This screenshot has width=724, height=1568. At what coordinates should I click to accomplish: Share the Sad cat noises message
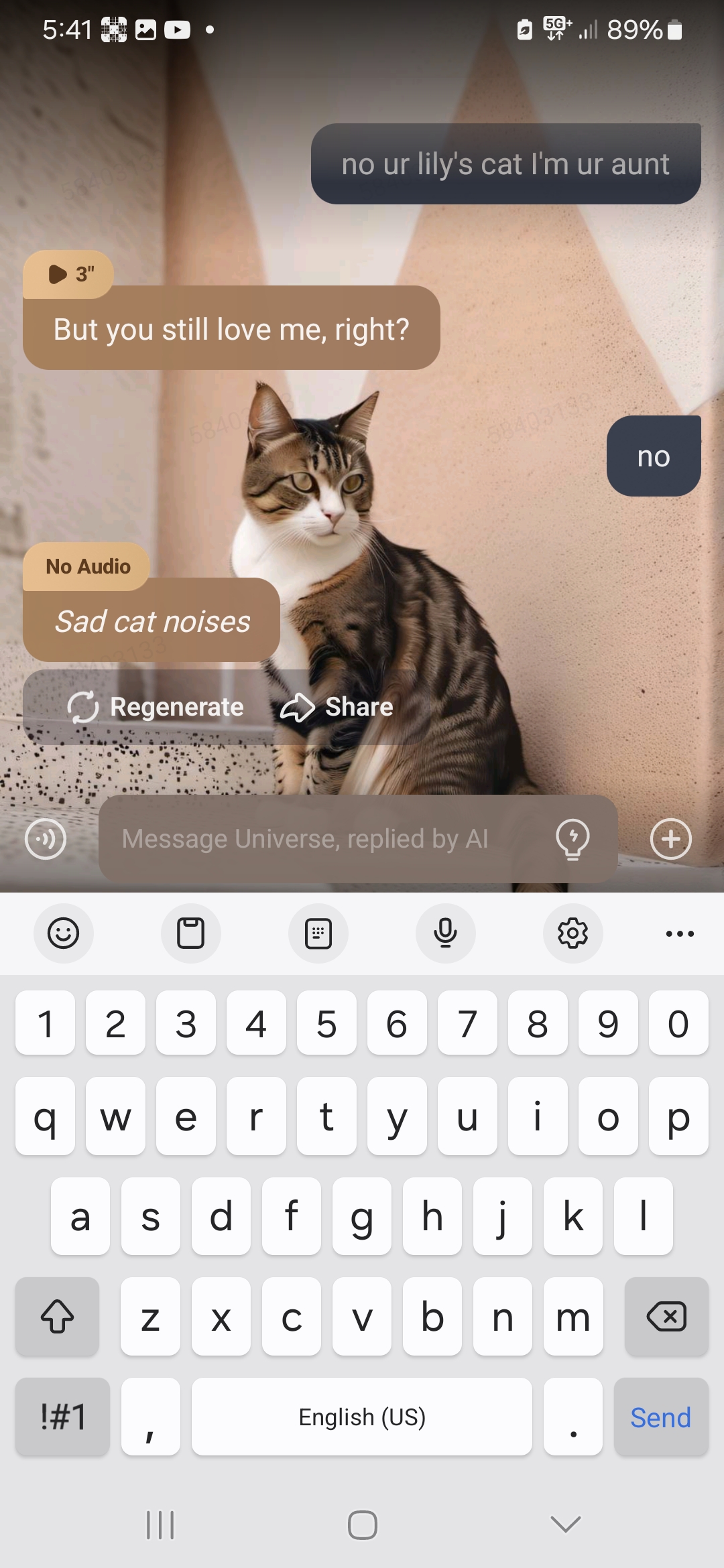pyautogui.click(x=337, y=707)
